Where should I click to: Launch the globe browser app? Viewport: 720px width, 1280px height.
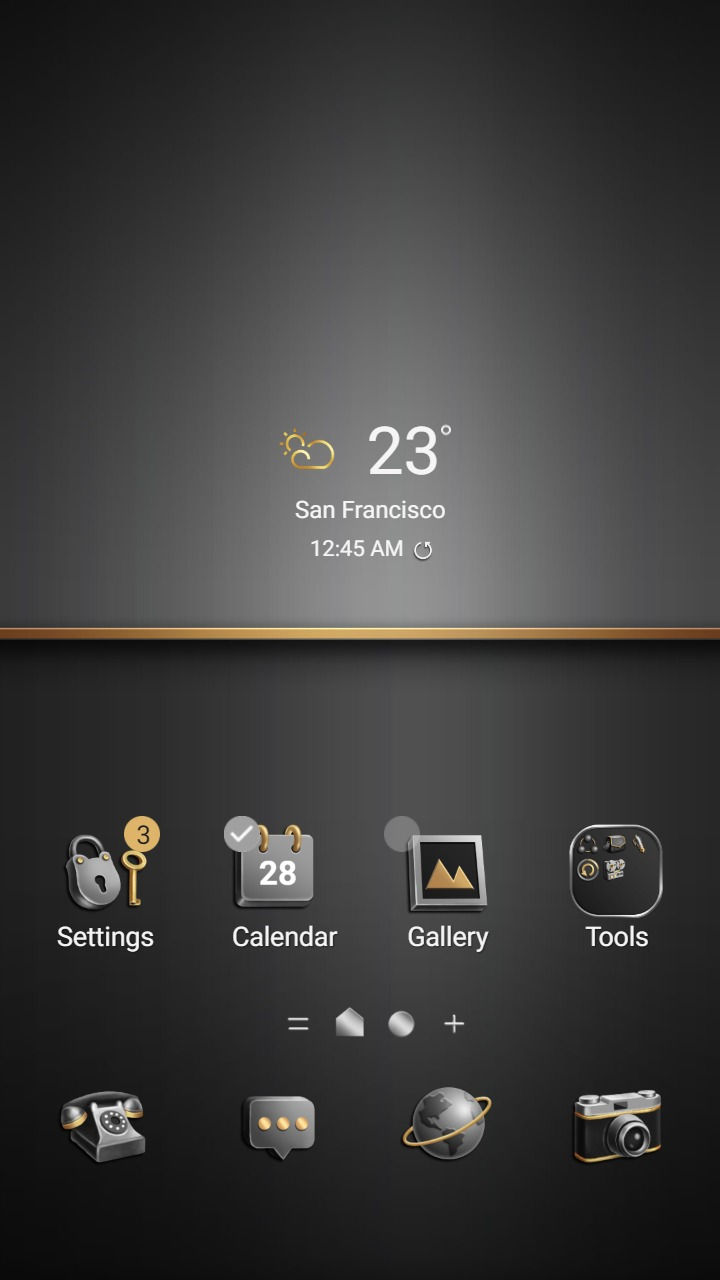click(447, 1123)
